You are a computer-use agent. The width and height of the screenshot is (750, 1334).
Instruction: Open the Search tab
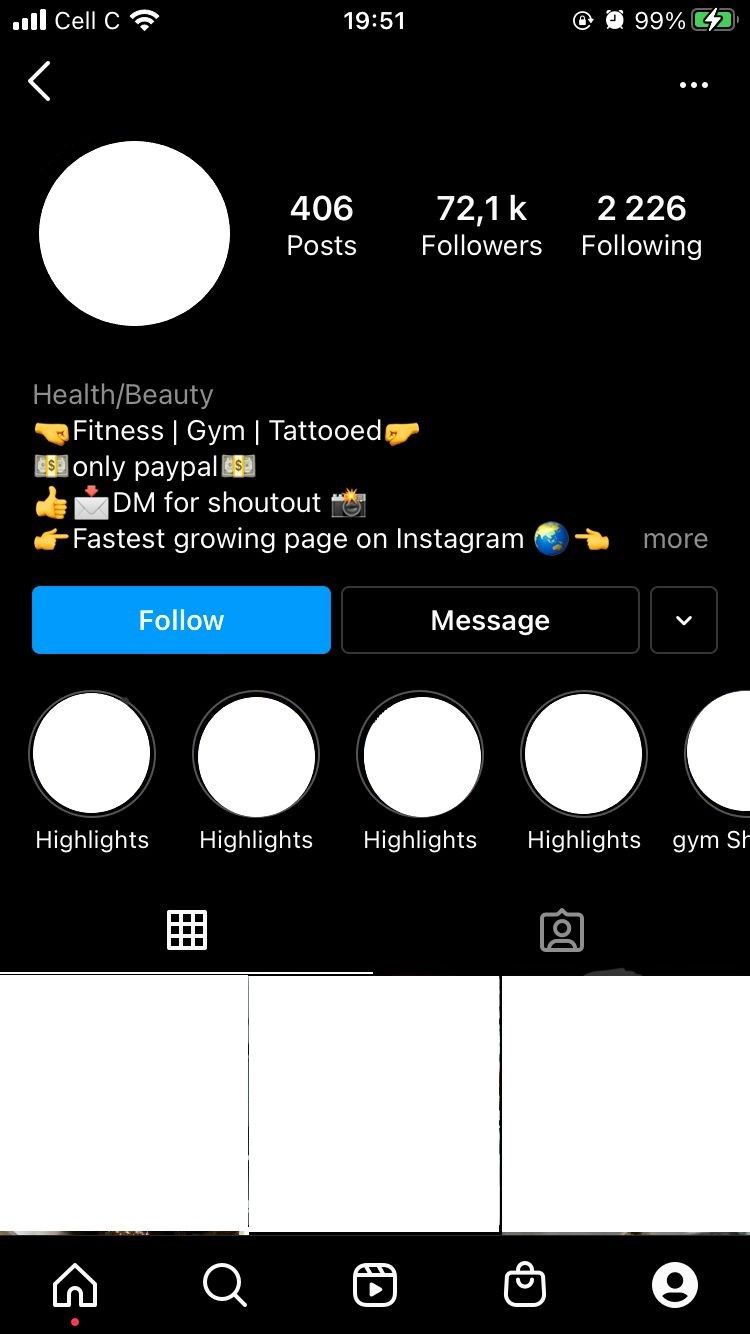pos(224,1285)
